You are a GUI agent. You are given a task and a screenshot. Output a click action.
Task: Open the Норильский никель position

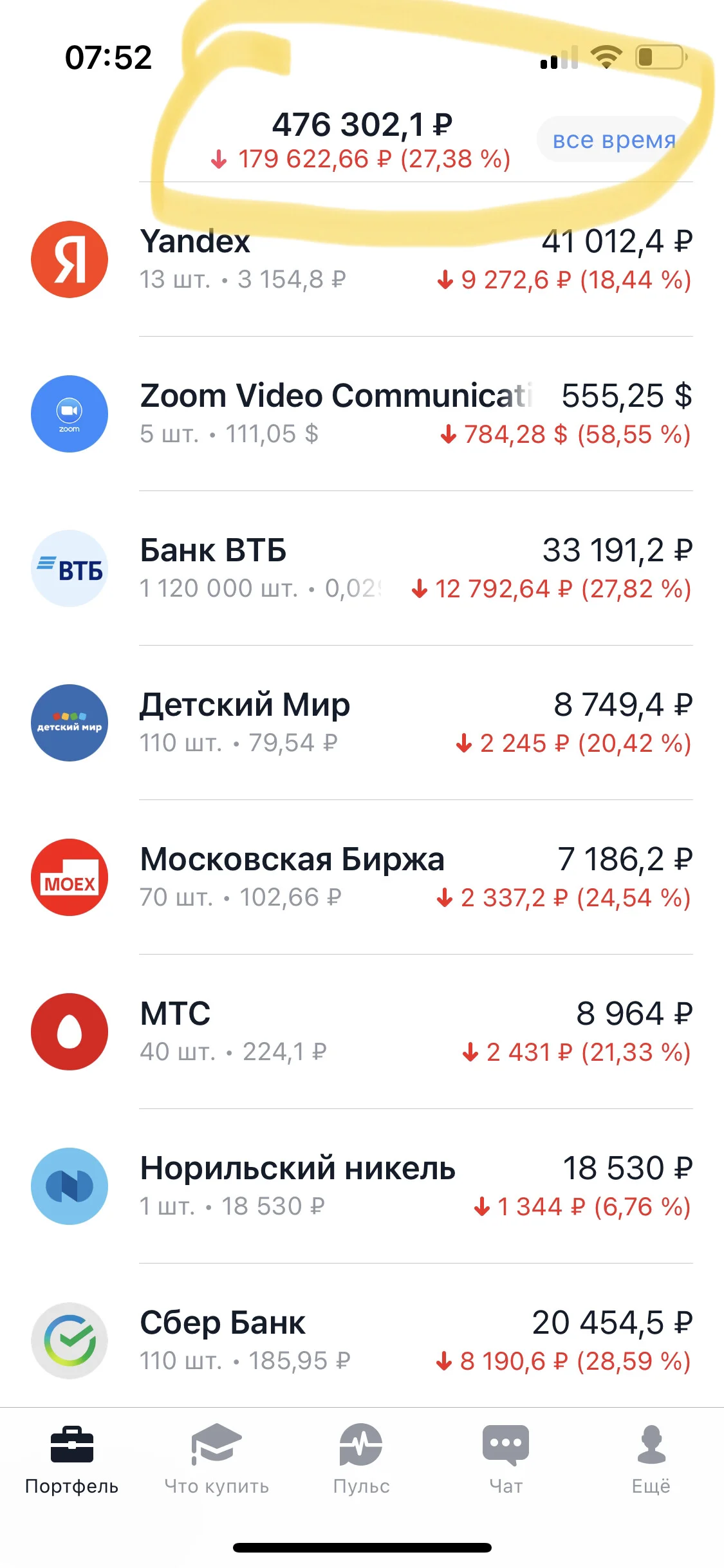click(x=362, y=1186)
